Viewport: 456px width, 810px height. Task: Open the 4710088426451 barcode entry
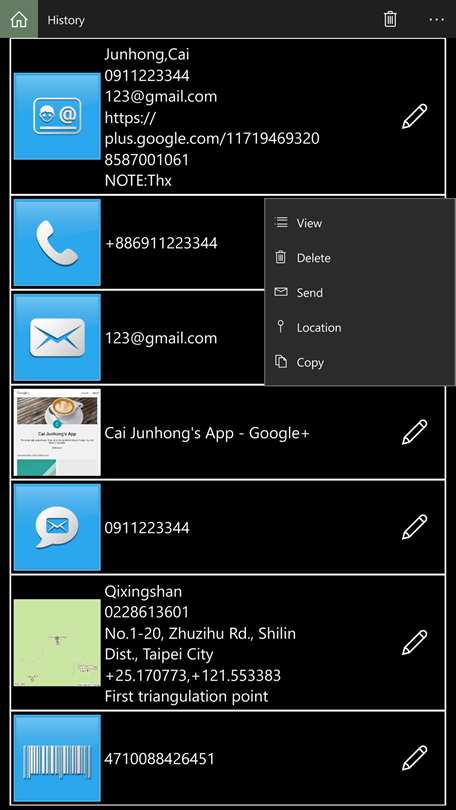(228, 758)
